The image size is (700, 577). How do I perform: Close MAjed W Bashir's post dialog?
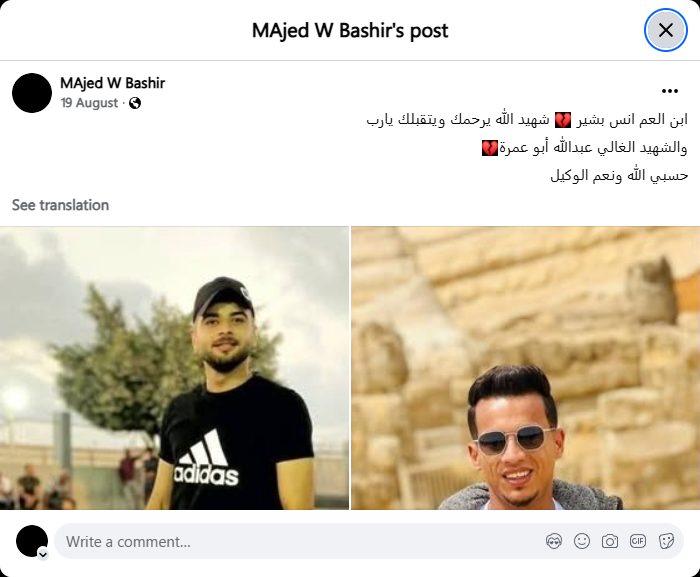pyautogui.click(x=665, y=30)
